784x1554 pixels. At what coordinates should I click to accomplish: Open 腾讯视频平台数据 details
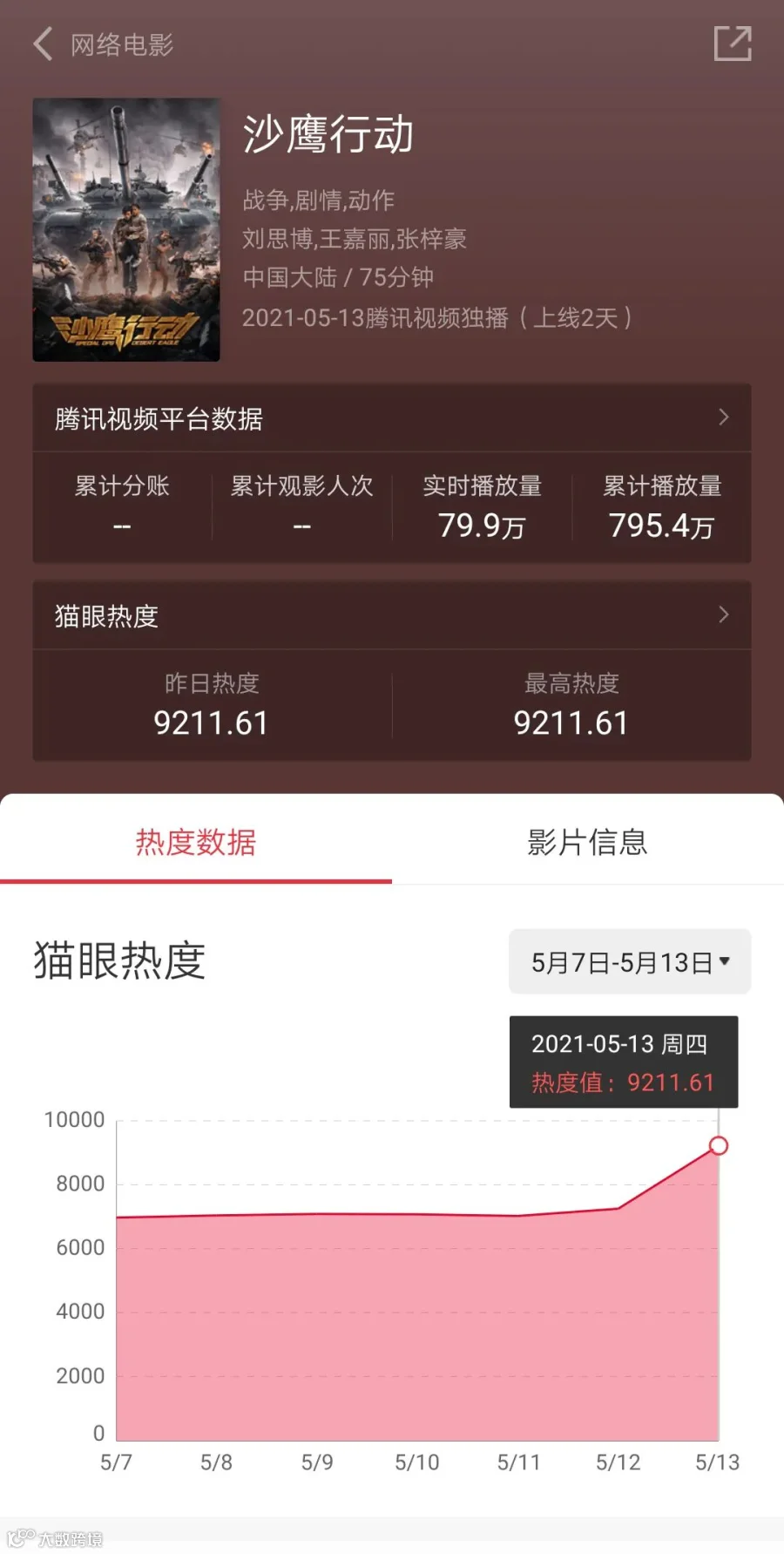click(x=392, y=418)
